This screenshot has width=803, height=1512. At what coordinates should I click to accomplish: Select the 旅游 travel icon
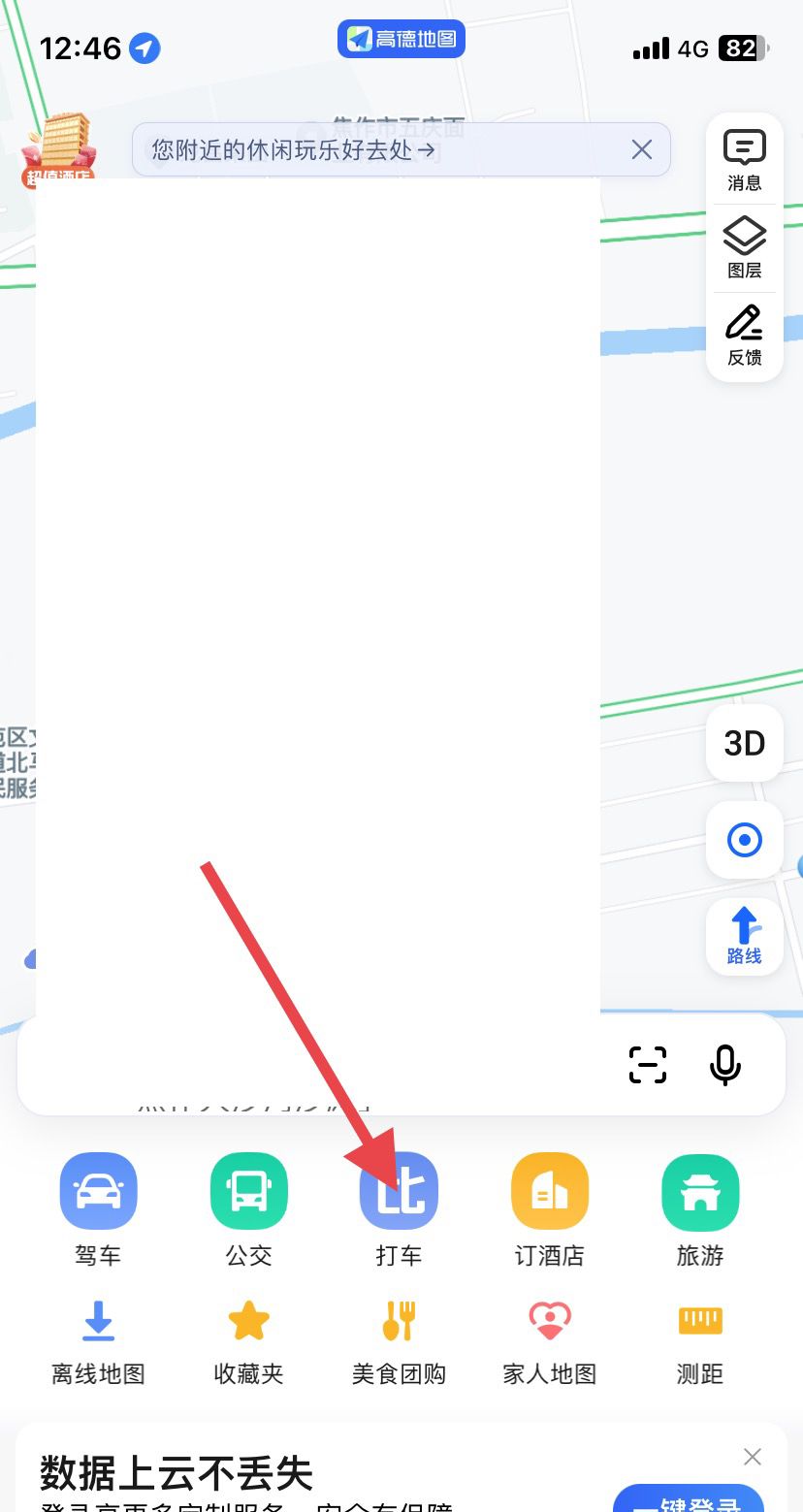[x=700, y=1190]
